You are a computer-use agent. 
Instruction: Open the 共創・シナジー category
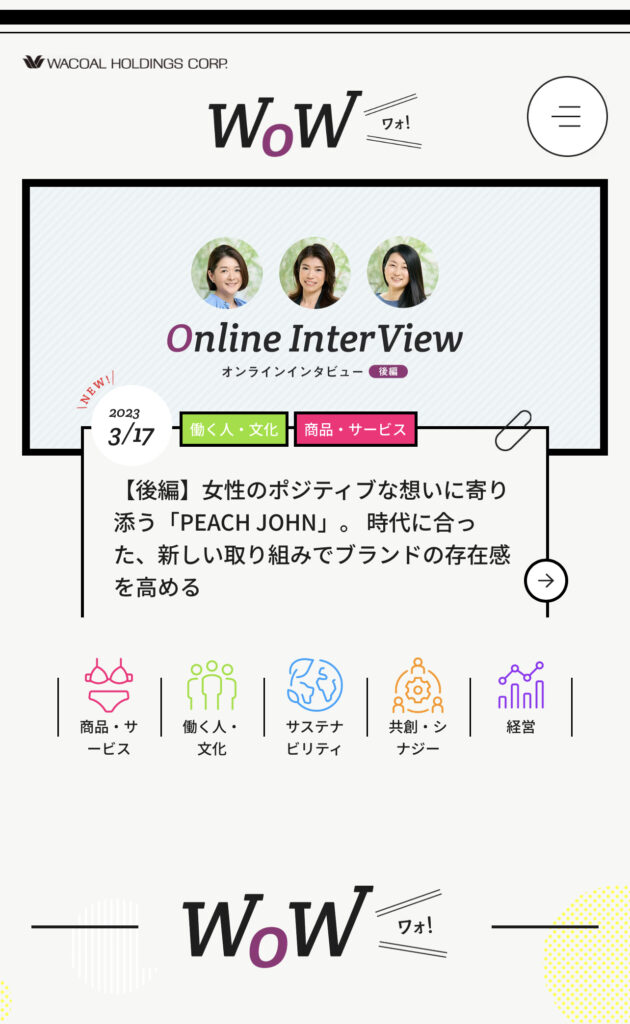[418, 706]
